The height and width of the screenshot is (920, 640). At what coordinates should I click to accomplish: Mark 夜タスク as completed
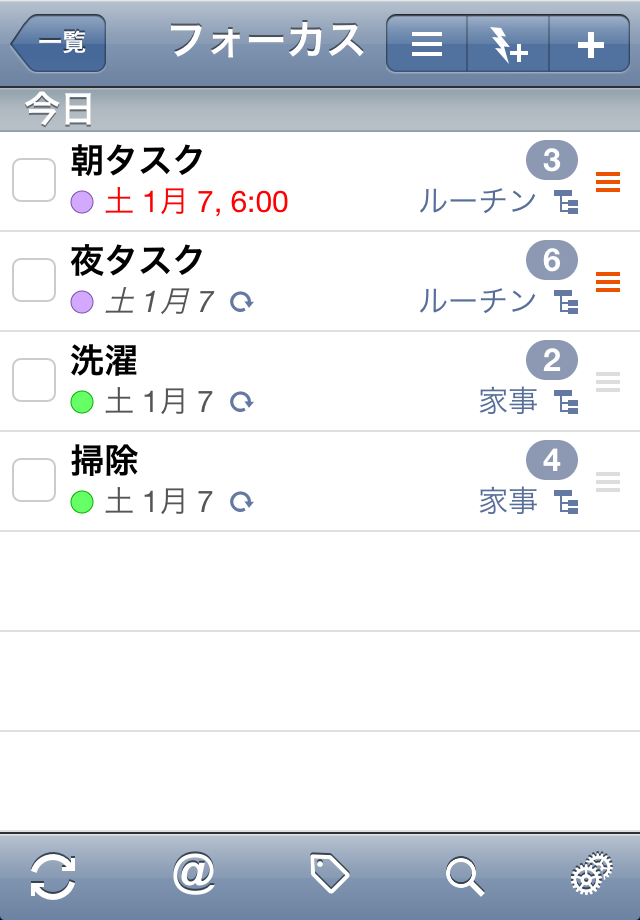[34, 281]
